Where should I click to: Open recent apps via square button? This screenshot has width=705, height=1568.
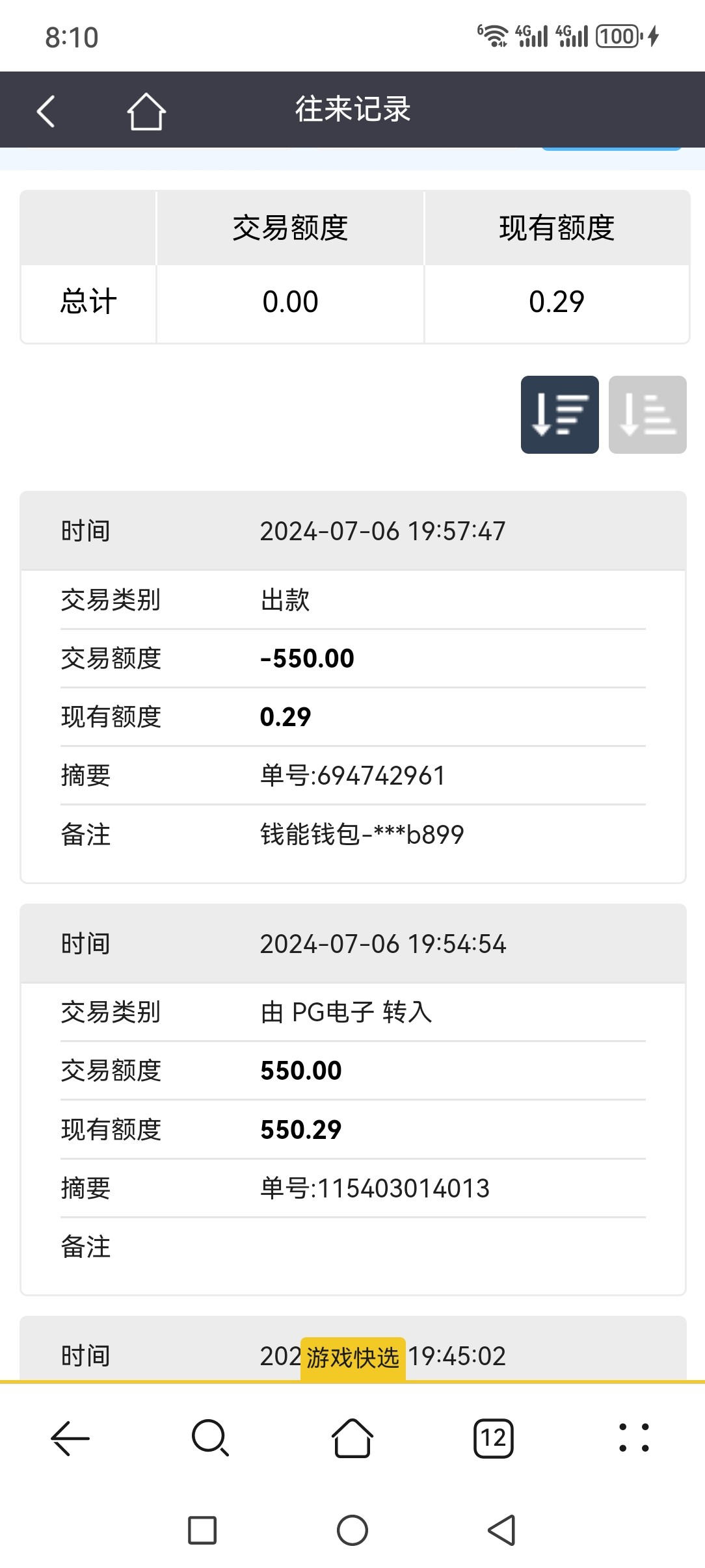coord(202,1530)
